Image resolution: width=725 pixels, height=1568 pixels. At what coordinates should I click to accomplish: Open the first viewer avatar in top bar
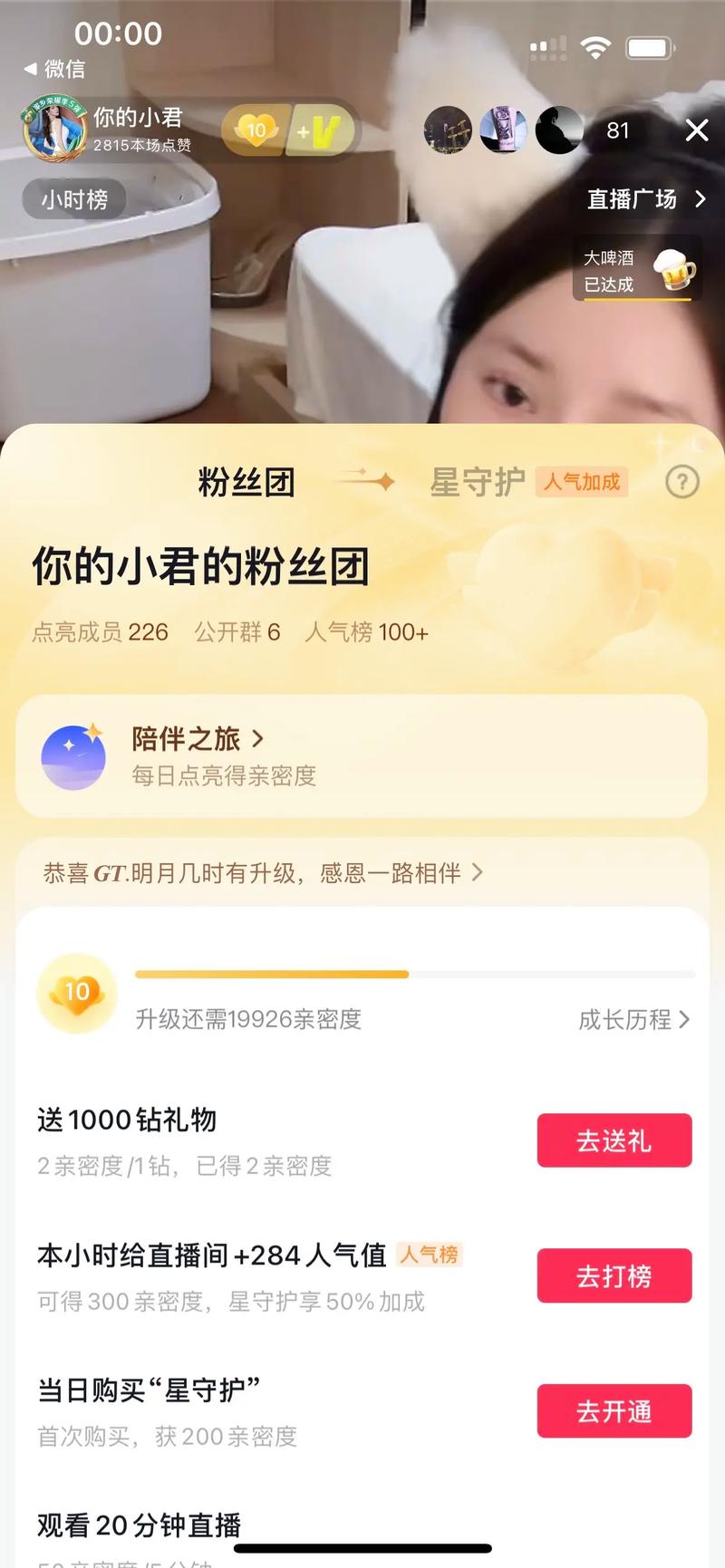click(449, 130)
